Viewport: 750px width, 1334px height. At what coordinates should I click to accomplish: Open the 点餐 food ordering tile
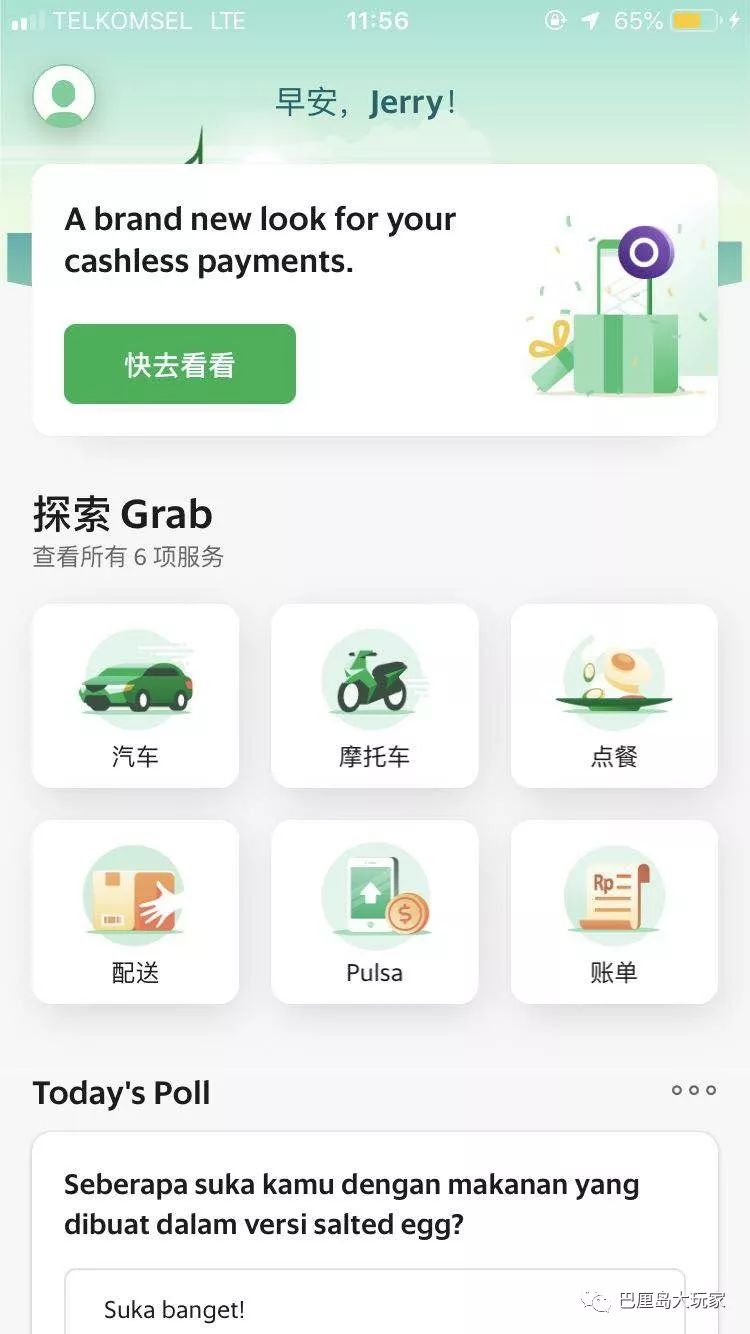[x=614, y=696]
